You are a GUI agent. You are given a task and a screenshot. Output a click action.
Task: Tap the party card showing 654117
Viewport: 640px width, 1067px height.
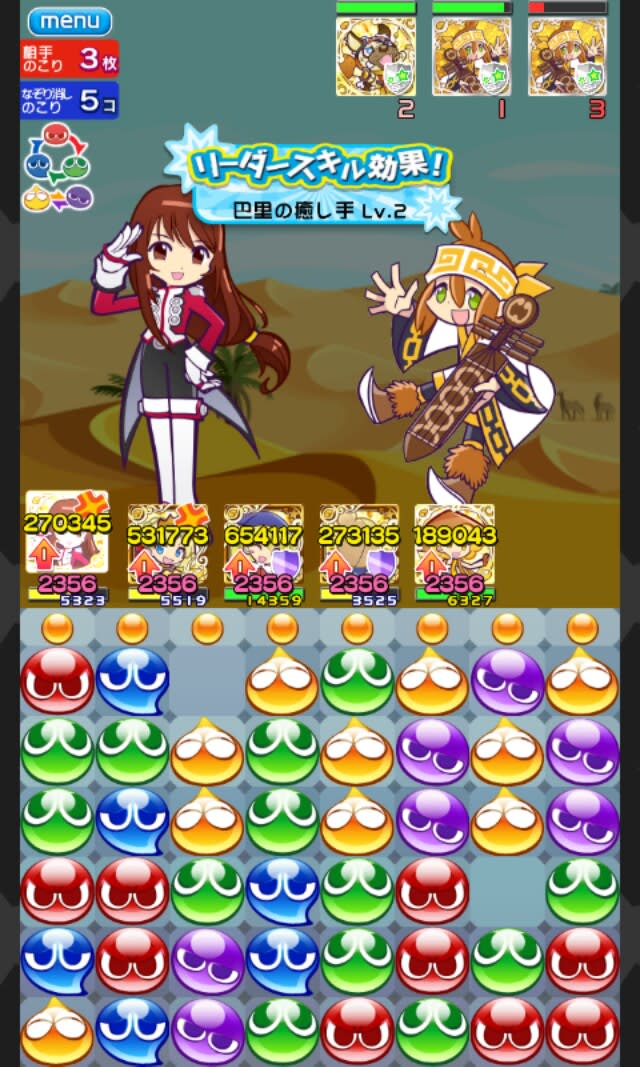(x=263, y=546)
